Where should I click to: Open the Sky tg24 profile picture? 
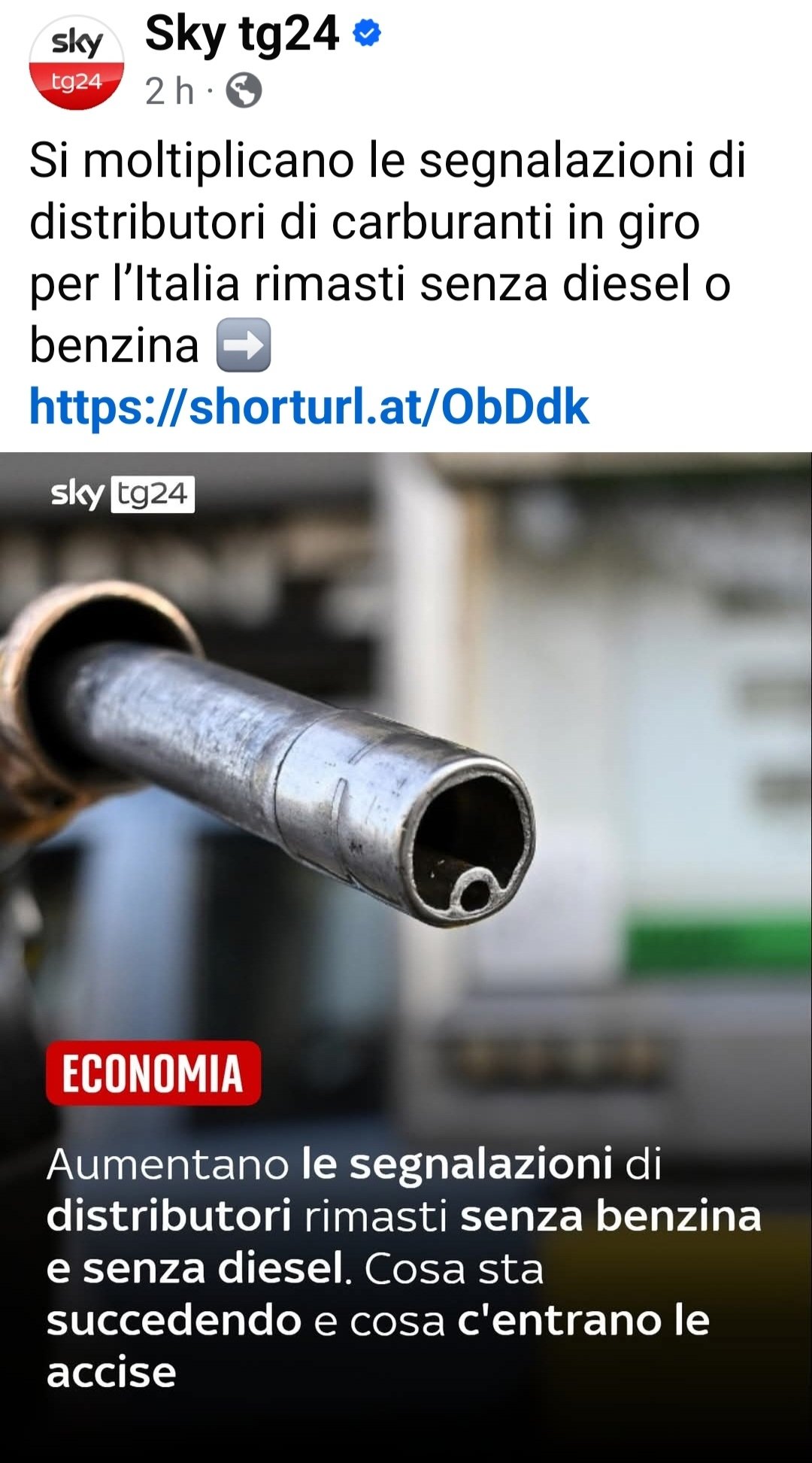76,62
